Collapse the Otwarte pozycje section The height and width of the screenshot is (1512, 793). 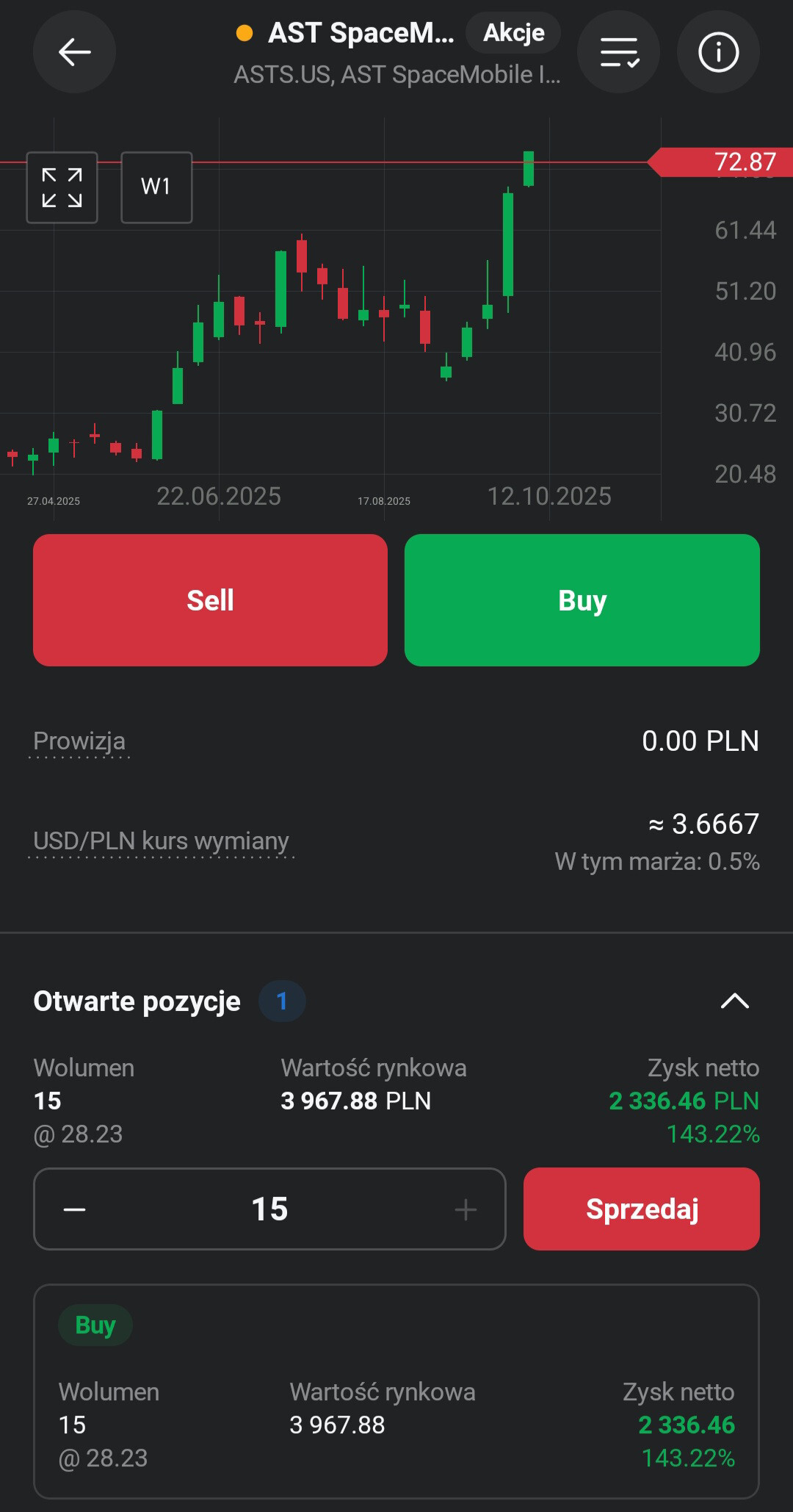pos(734,1001)
